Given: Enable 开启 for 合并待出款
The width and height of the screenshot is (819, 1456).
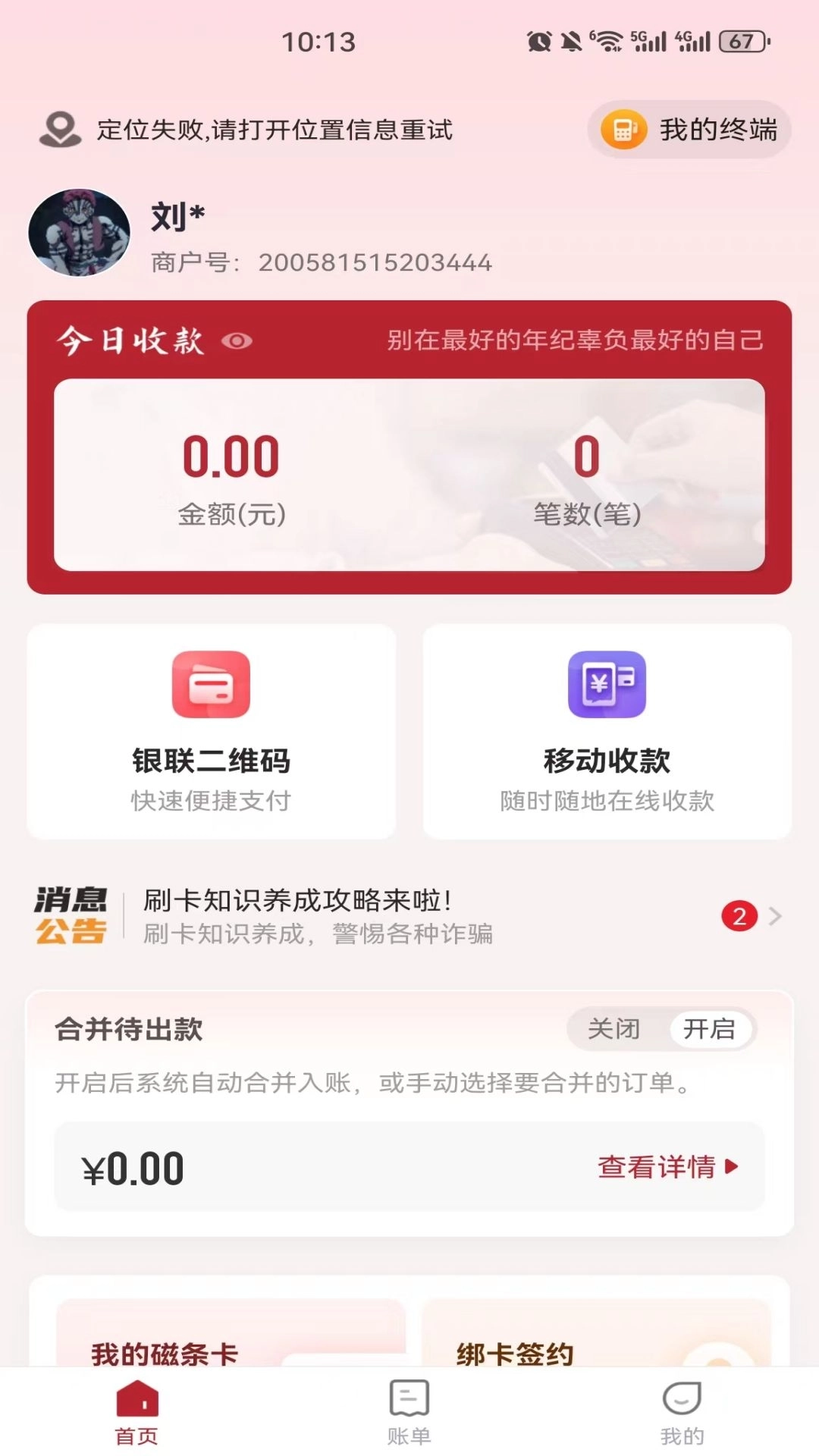Looking at the screenshot, I should pos(710,1029).
